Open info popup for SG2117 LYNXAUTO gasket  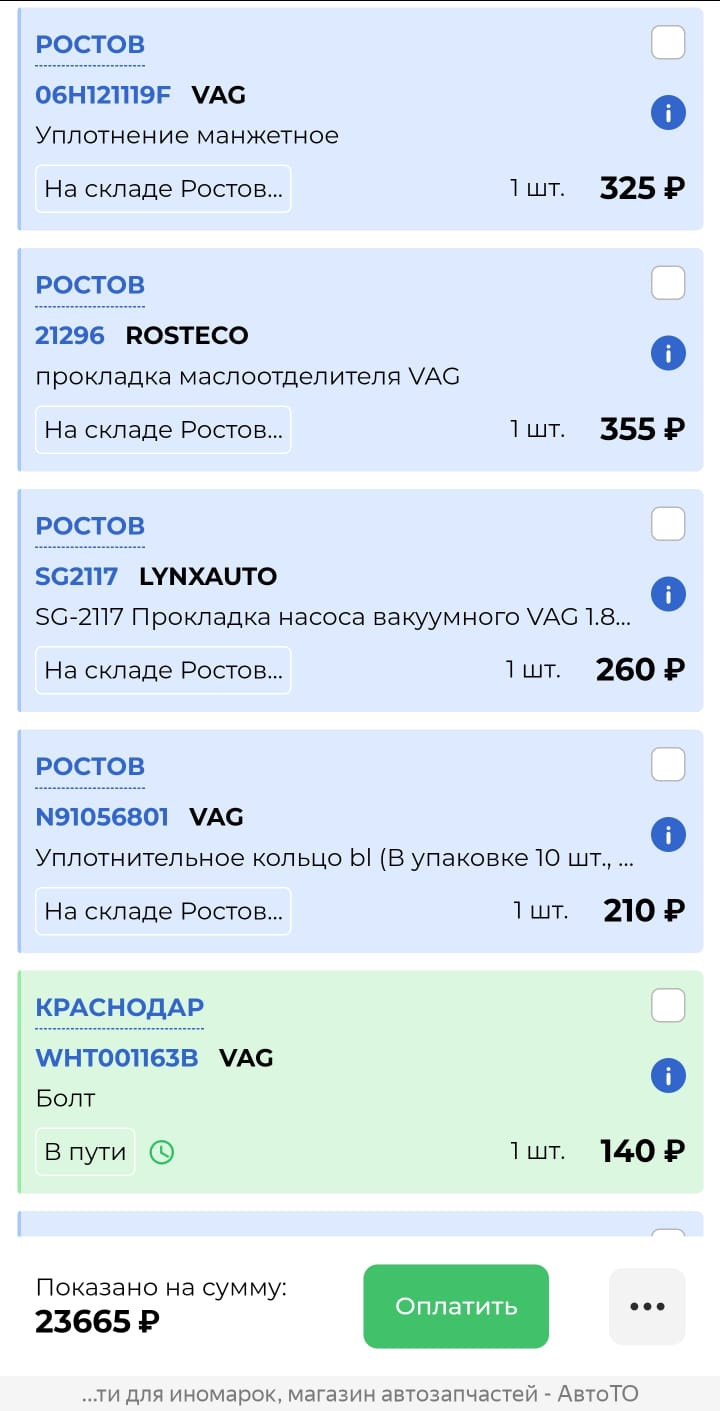(x=668, y=593)
